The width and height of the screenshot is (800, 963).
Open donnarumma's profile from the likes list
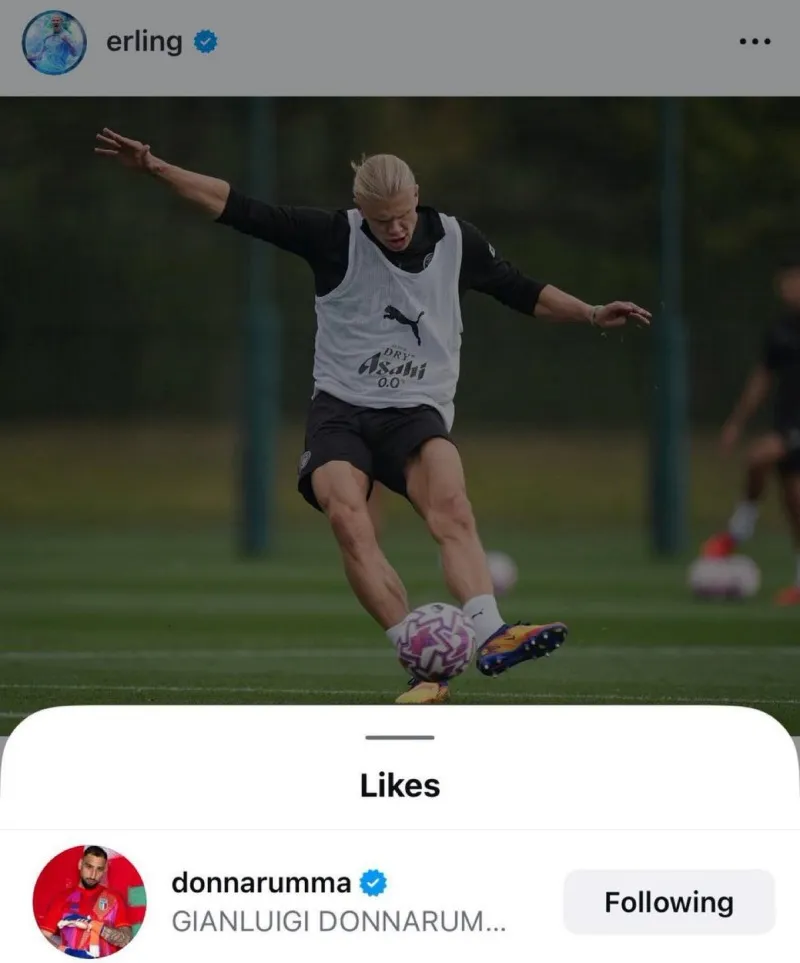click(x=261, y=884)
